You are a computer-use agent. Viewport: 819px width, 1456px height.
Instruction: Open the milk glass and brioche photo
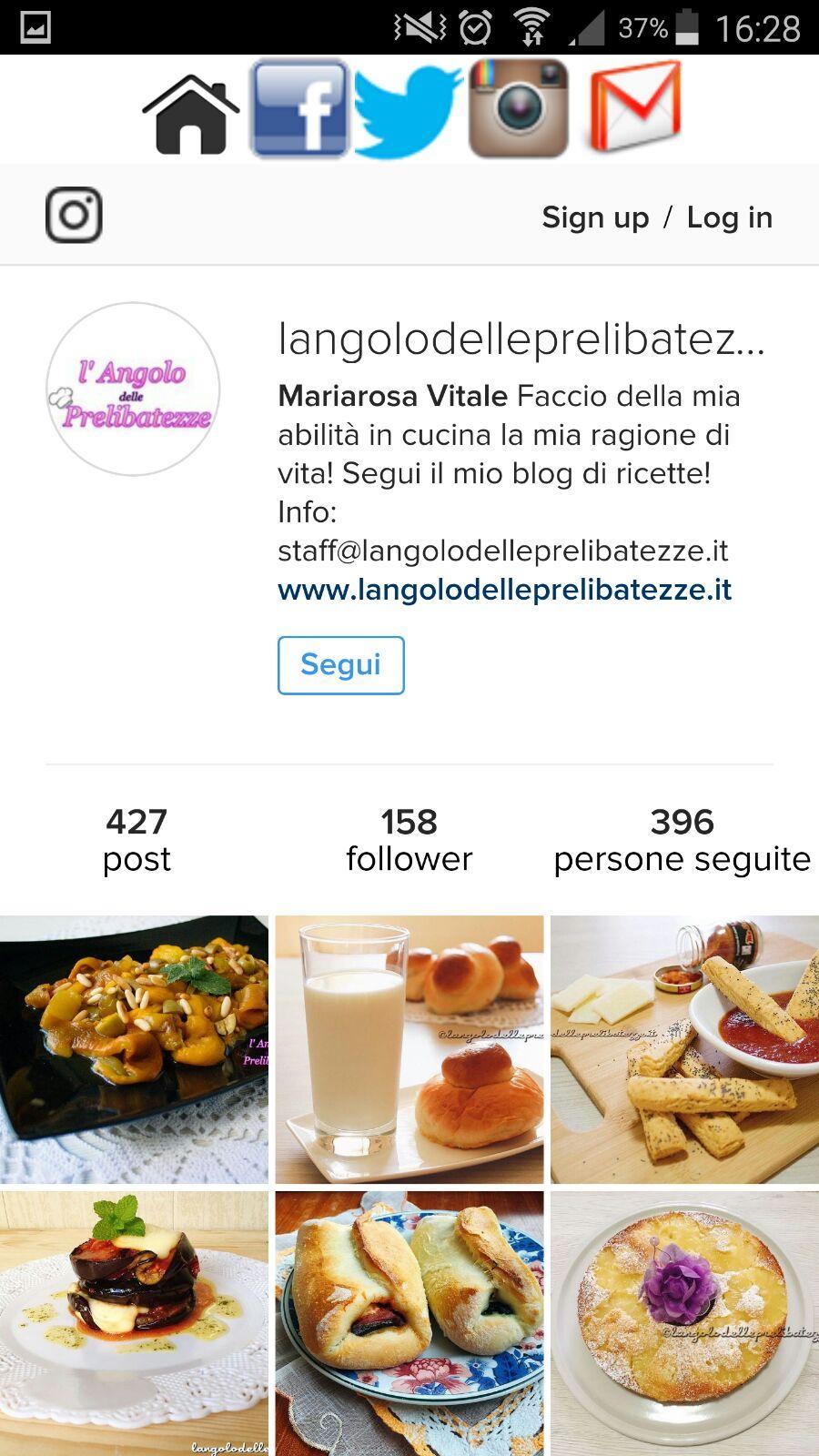click(x=409, y=1049)
